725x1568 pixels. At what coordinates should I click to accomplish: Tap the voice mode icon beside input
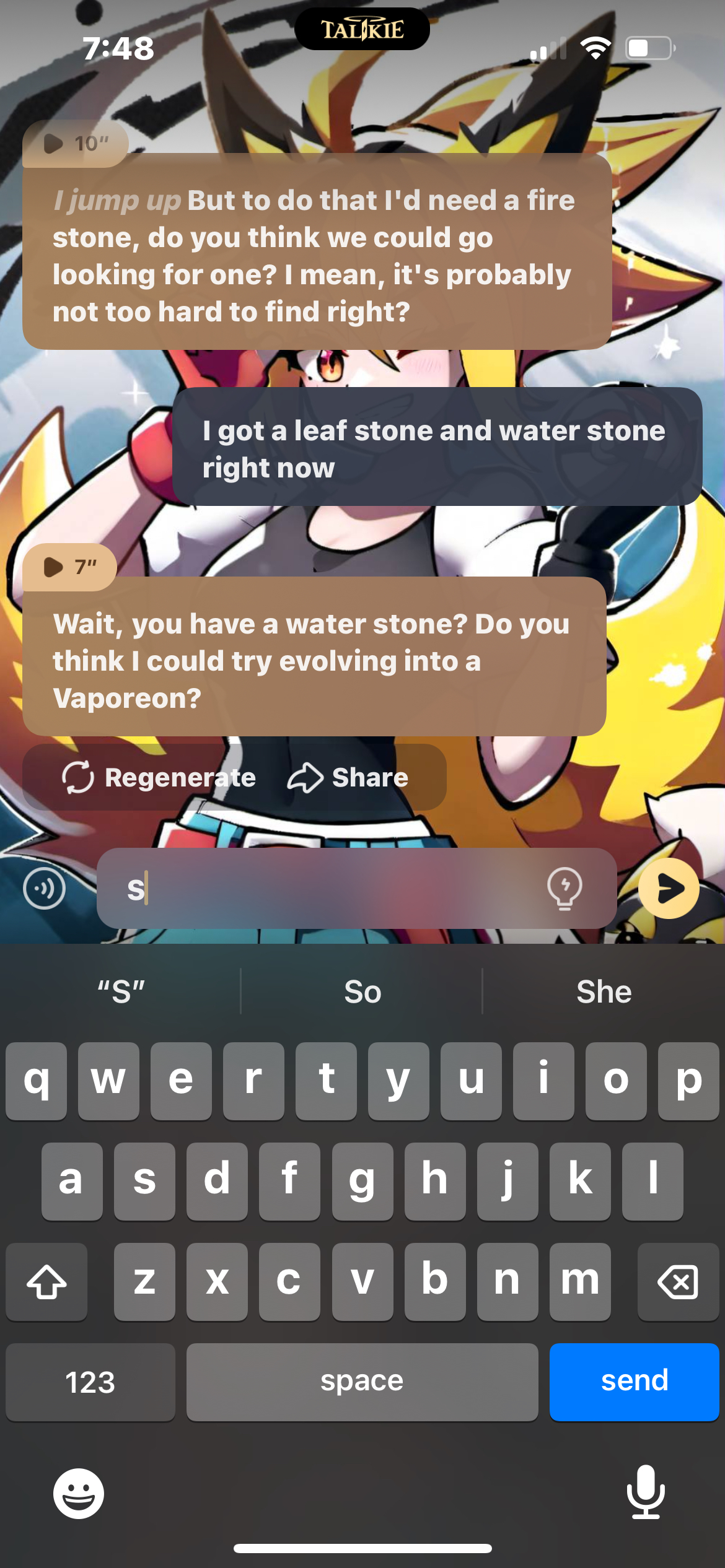tap(44, 889)
